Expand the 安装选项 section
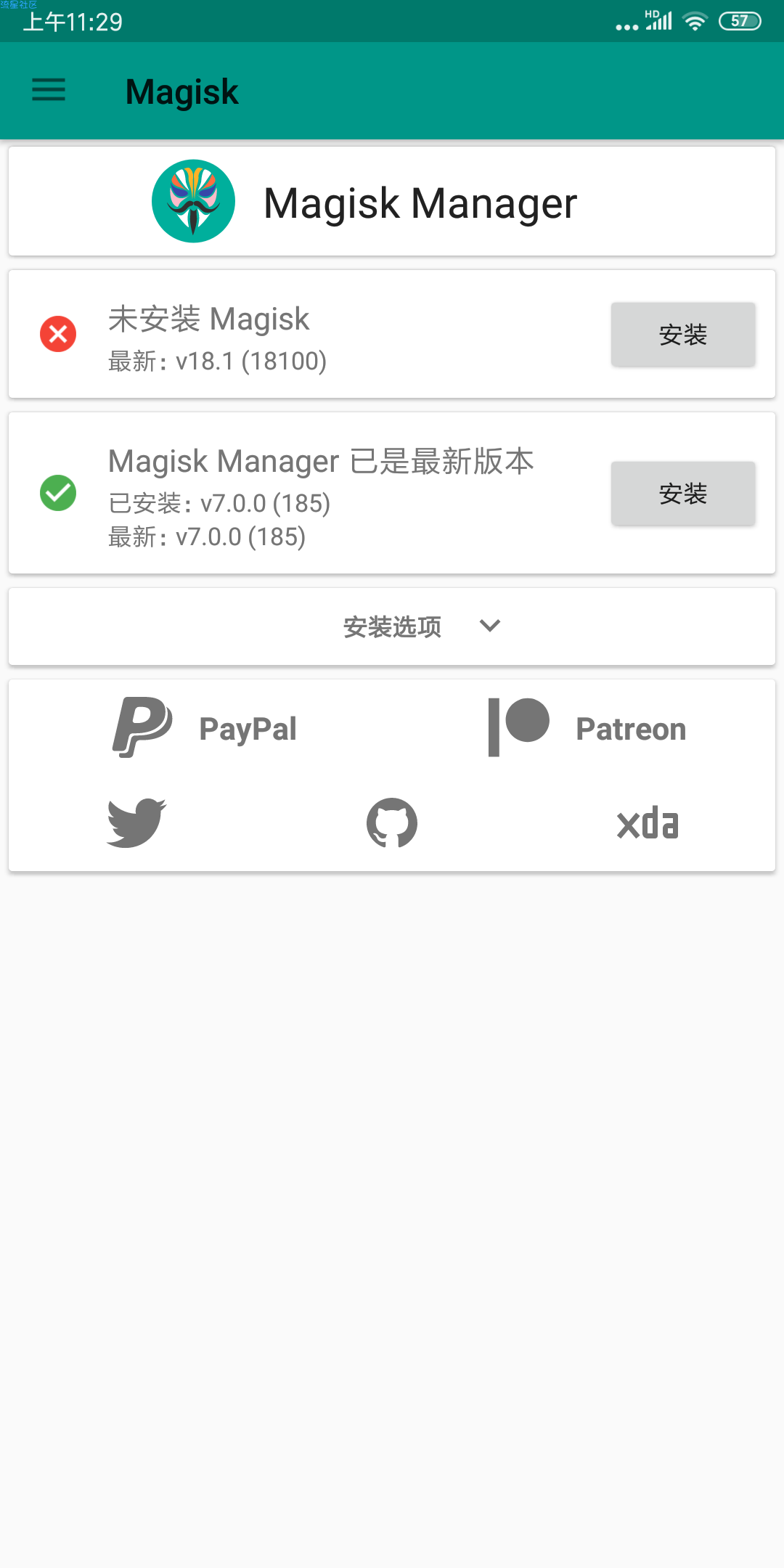Screen dimensions: 784x1568 click(x=392, y=626)
